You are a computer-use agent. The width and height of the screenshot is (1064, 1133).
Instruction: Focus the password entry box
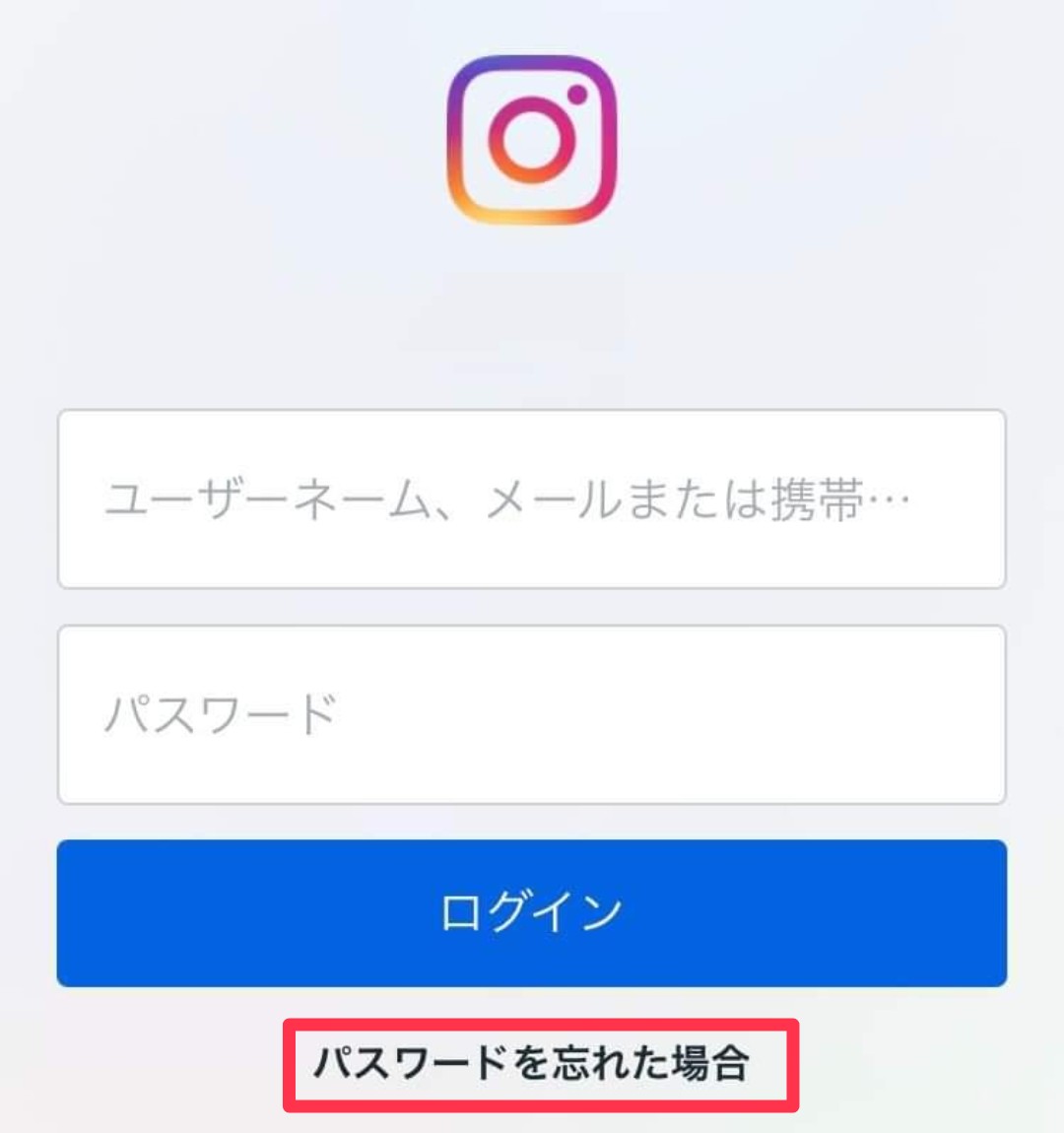(532, 714)
